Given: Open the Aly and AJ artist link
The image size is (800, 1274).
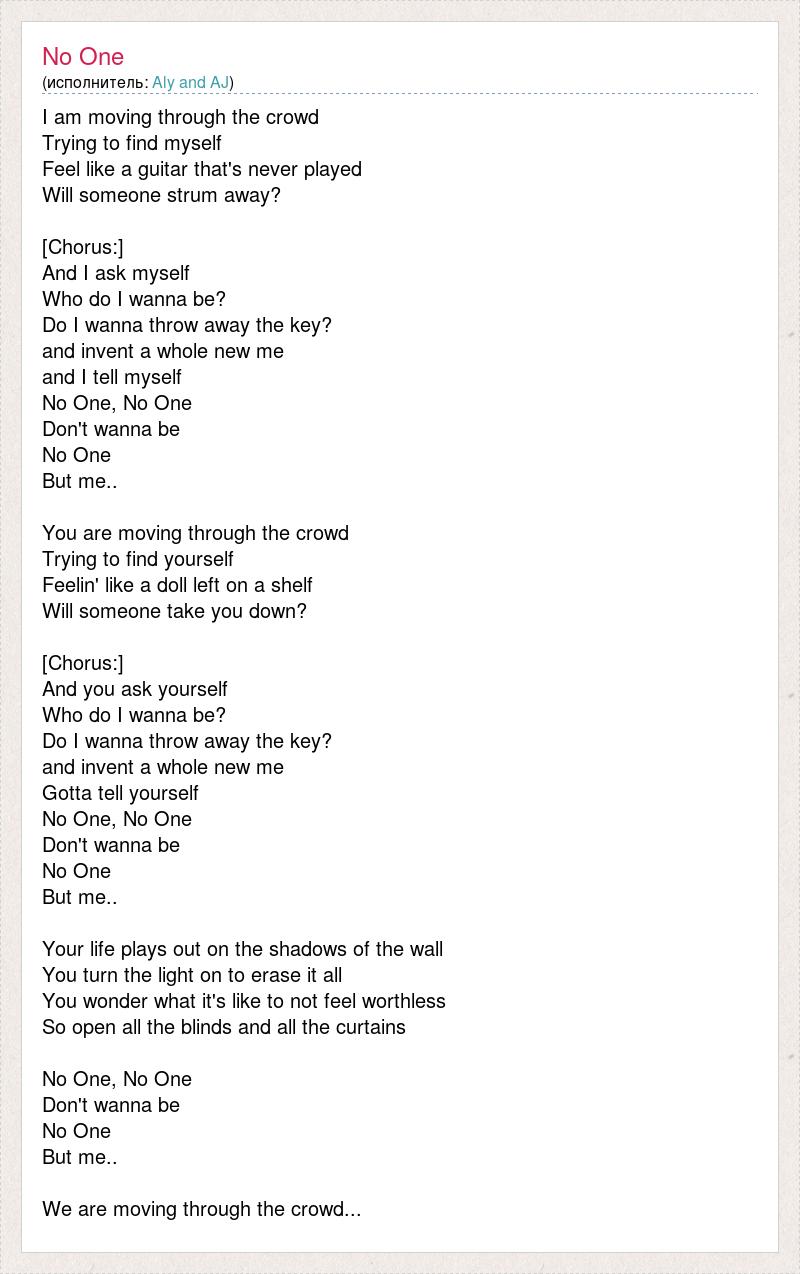Looking at the screenshot, I should tap(190, 83).
